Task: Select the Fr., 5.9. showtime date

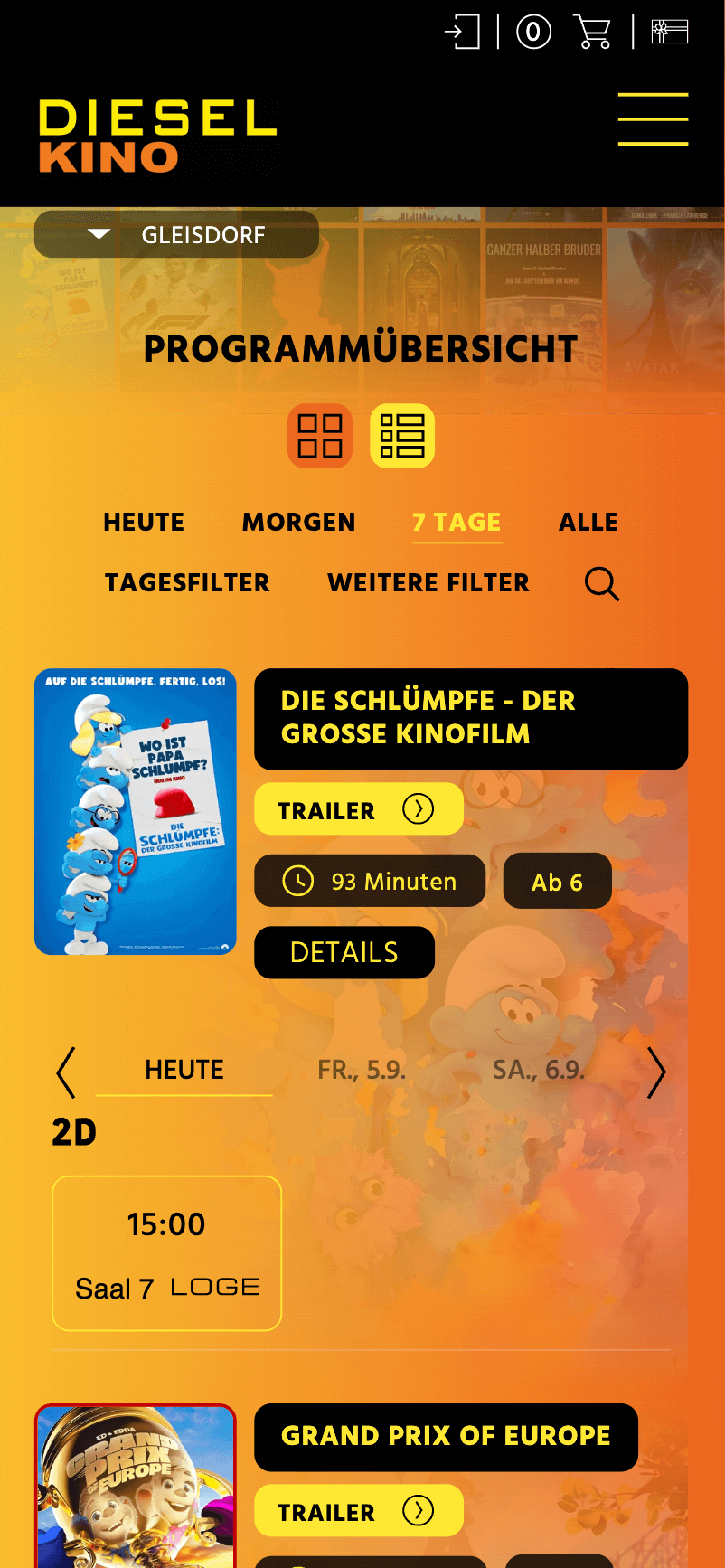Action: (x=362, y=1071)
